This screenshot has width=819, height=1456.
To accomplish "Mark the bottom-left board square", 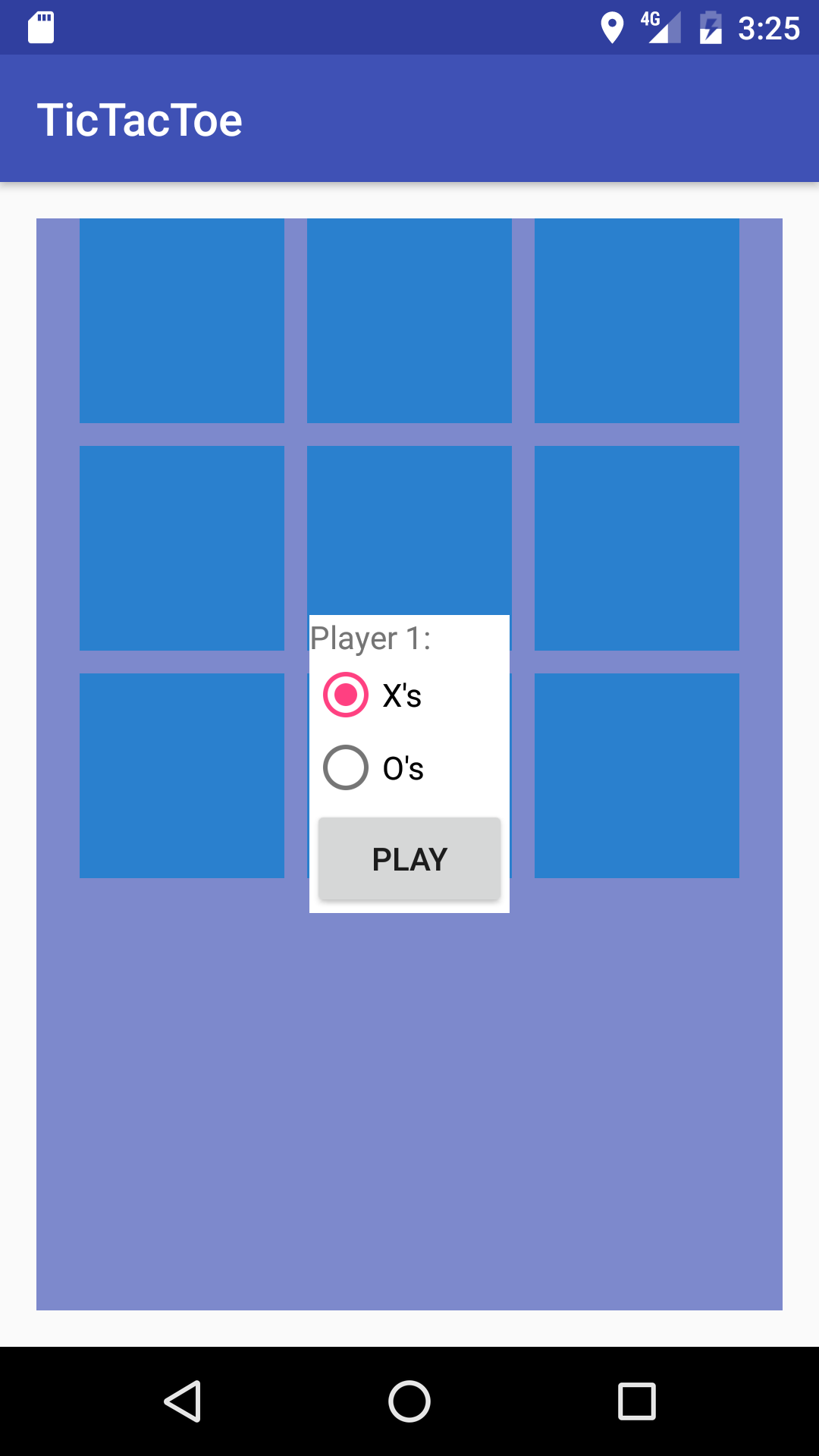I will pos(182,776).
